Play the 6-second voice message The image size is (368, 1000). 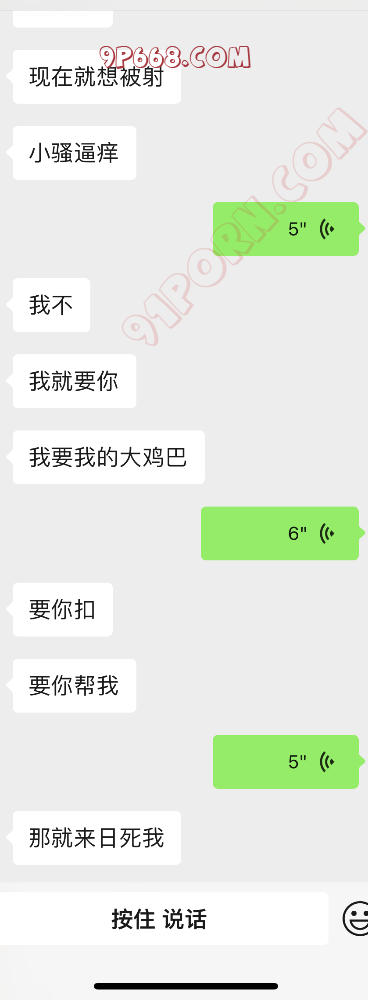coord(280,533)
